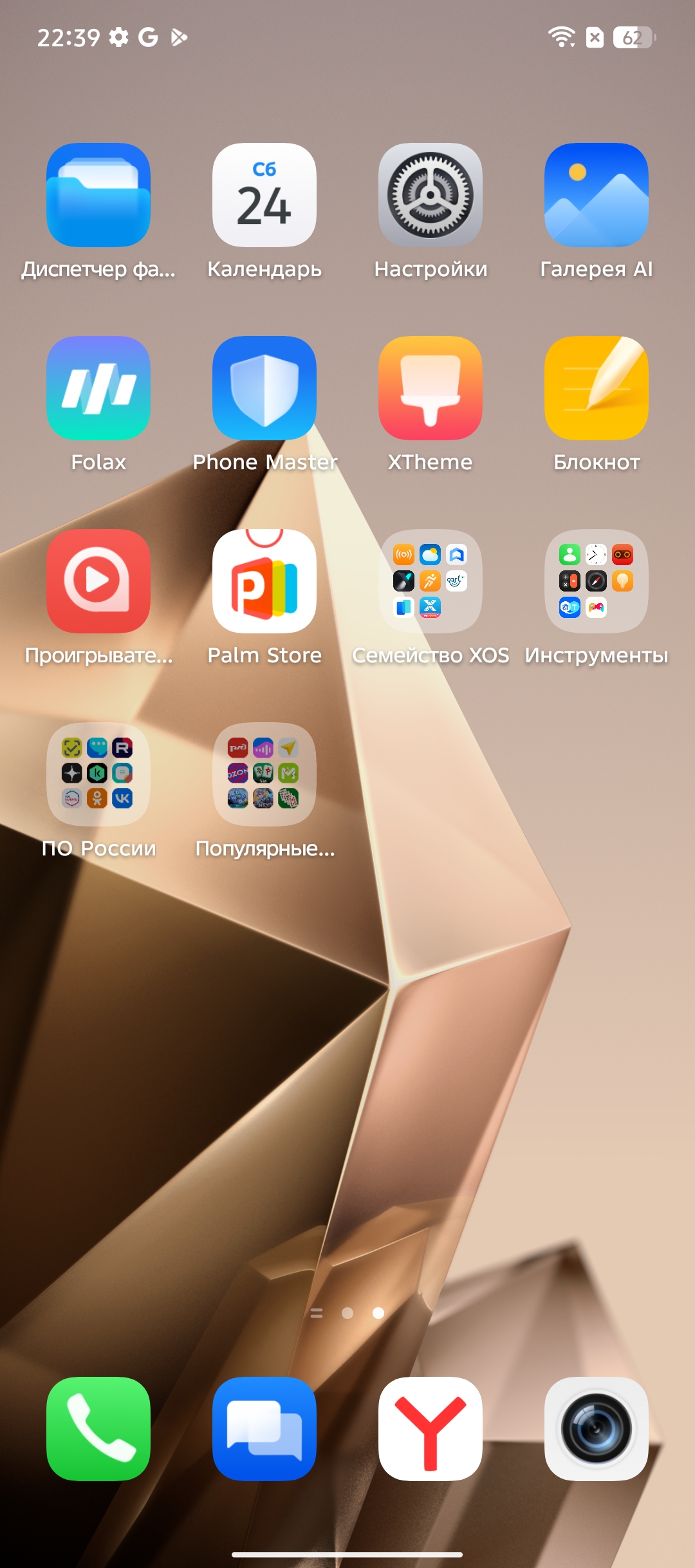Open the Календарь app
The height and width of the screenshot is (1568, 695).
point(264,195)
